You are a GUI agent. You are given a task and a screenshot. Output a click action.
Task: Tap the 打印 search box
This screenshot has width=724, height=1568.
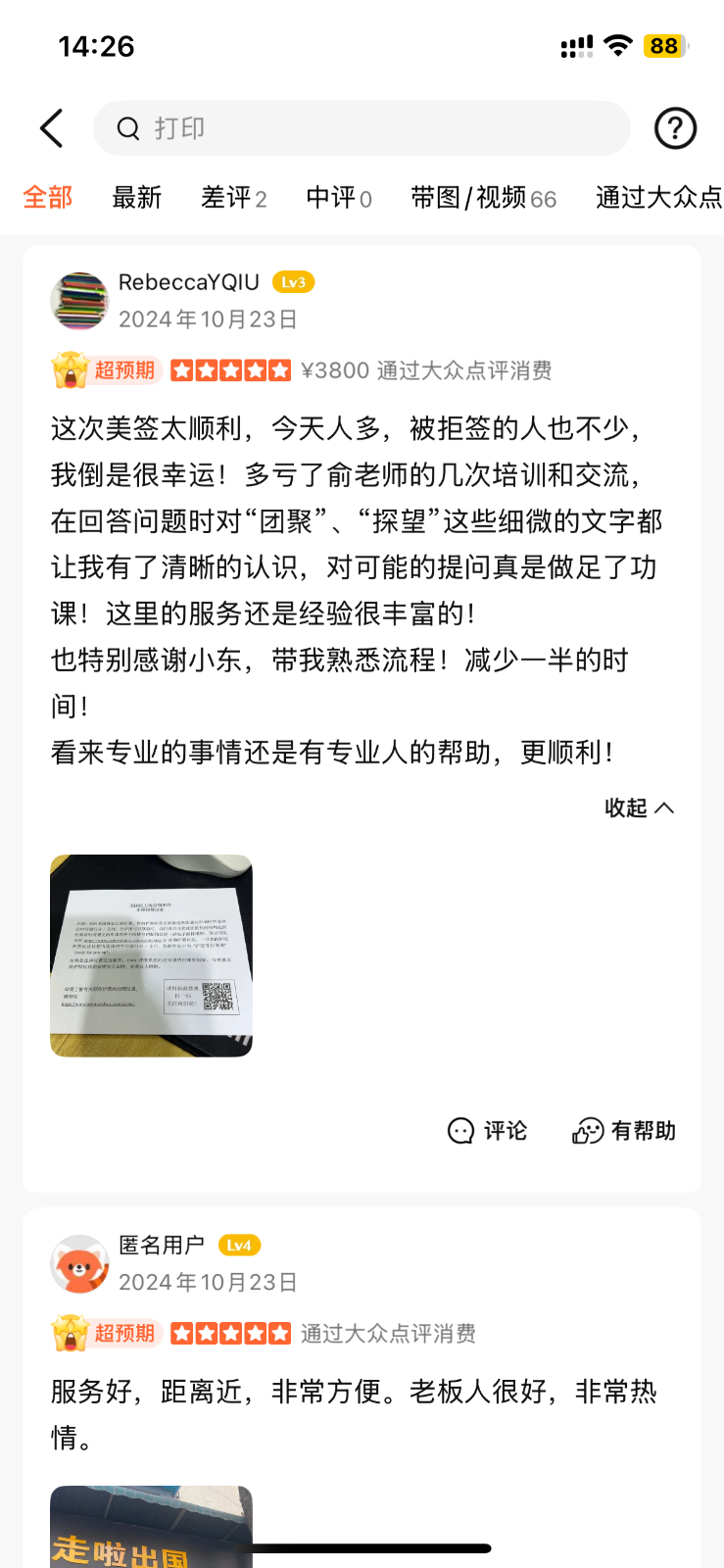(362, 128)
